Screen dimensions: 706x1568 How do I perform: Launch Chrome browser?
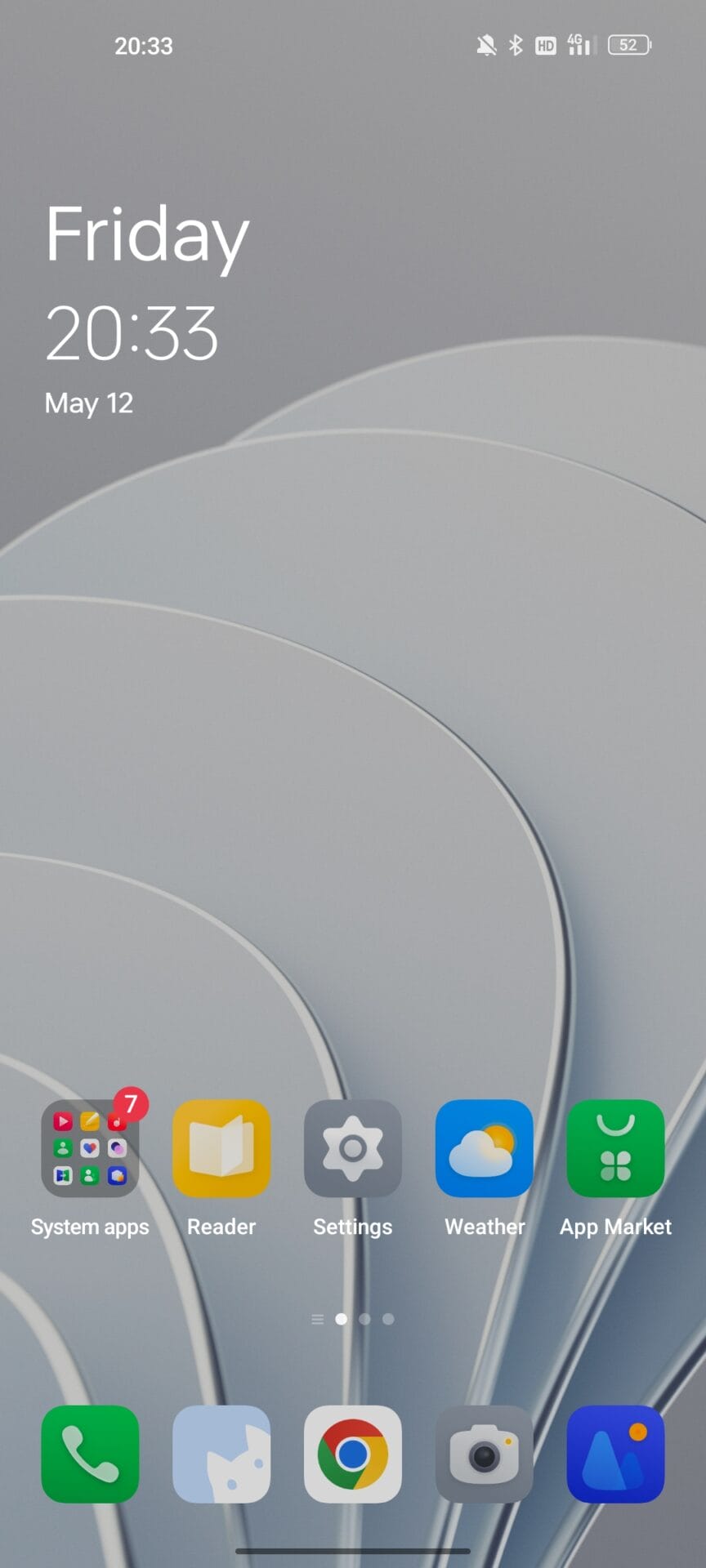[352, 1454]
